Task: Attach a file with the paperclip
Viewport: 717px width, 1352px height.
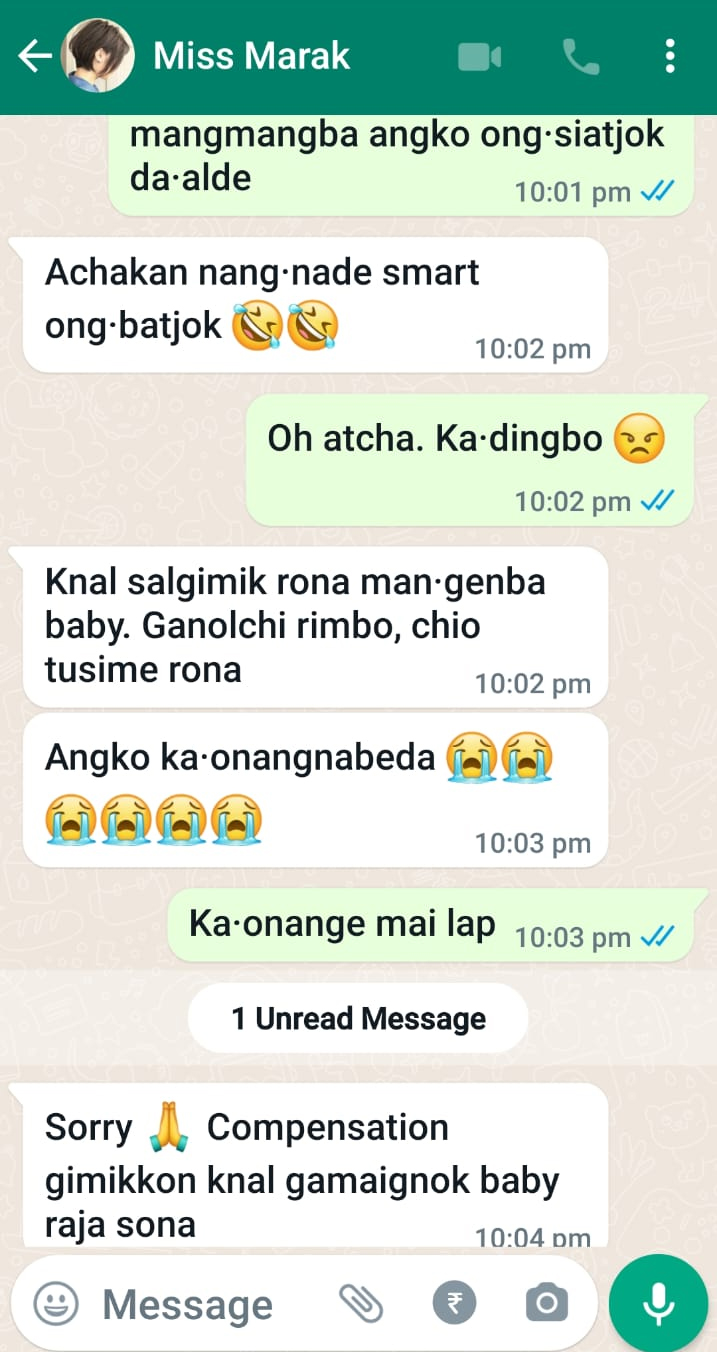Action: (x=361, y=1303)
